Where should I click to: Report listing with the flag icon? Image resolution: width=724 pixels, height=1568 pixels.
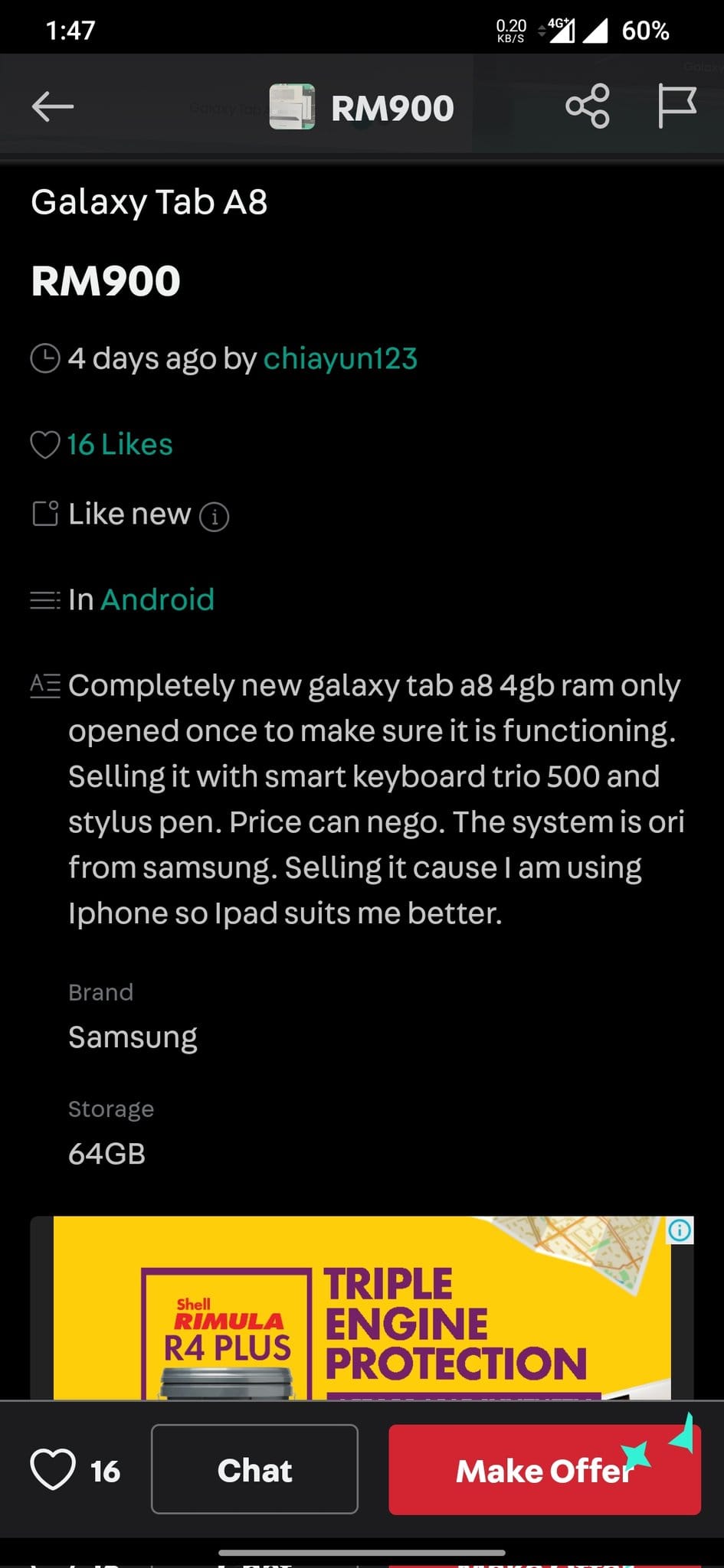click(x=676, y=106)
